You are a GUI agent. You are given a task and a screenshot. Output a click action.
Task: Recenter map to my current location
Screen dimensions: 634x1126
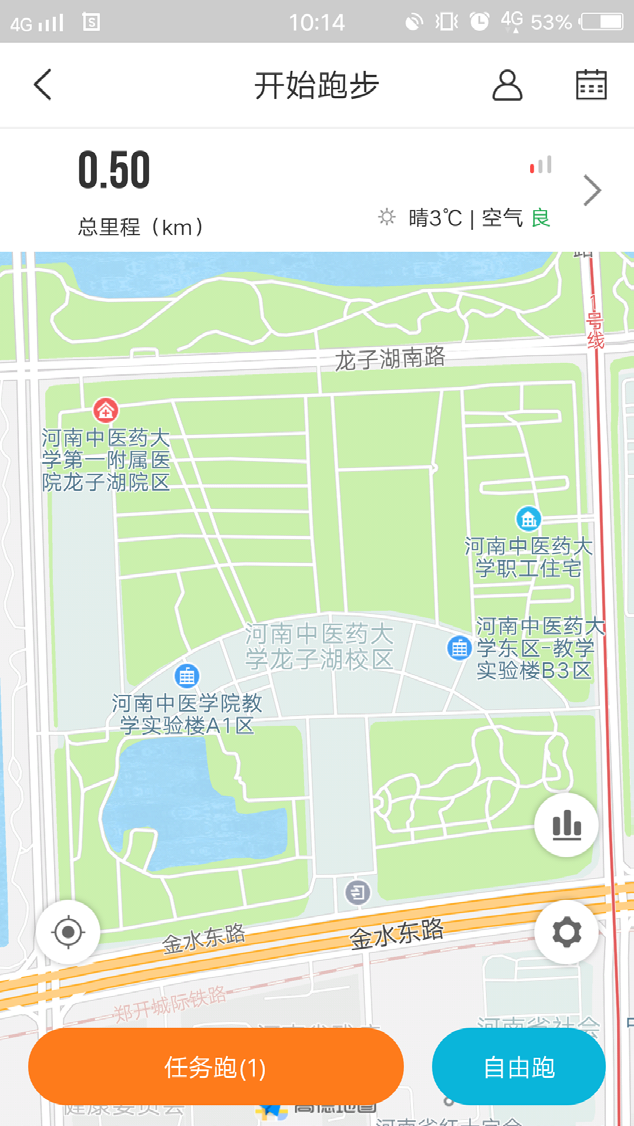(x=68, y=932)
